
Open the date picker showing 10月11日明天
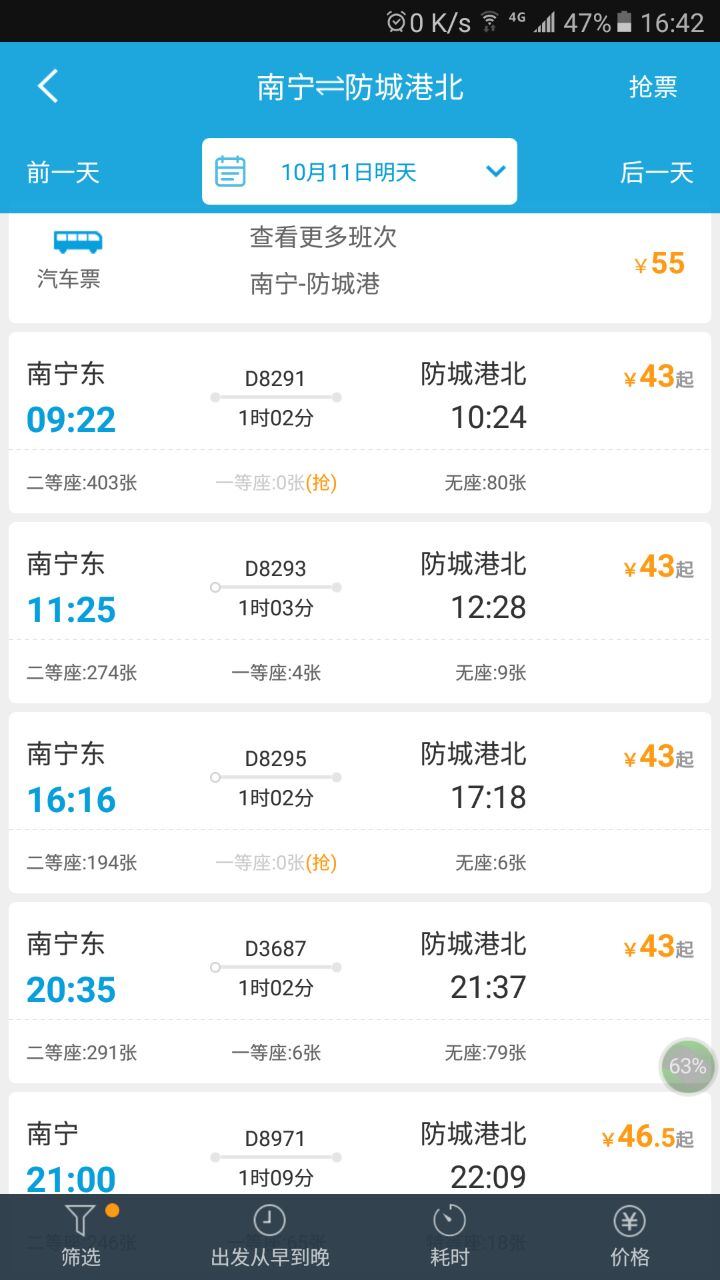click(x=359, y=172)
